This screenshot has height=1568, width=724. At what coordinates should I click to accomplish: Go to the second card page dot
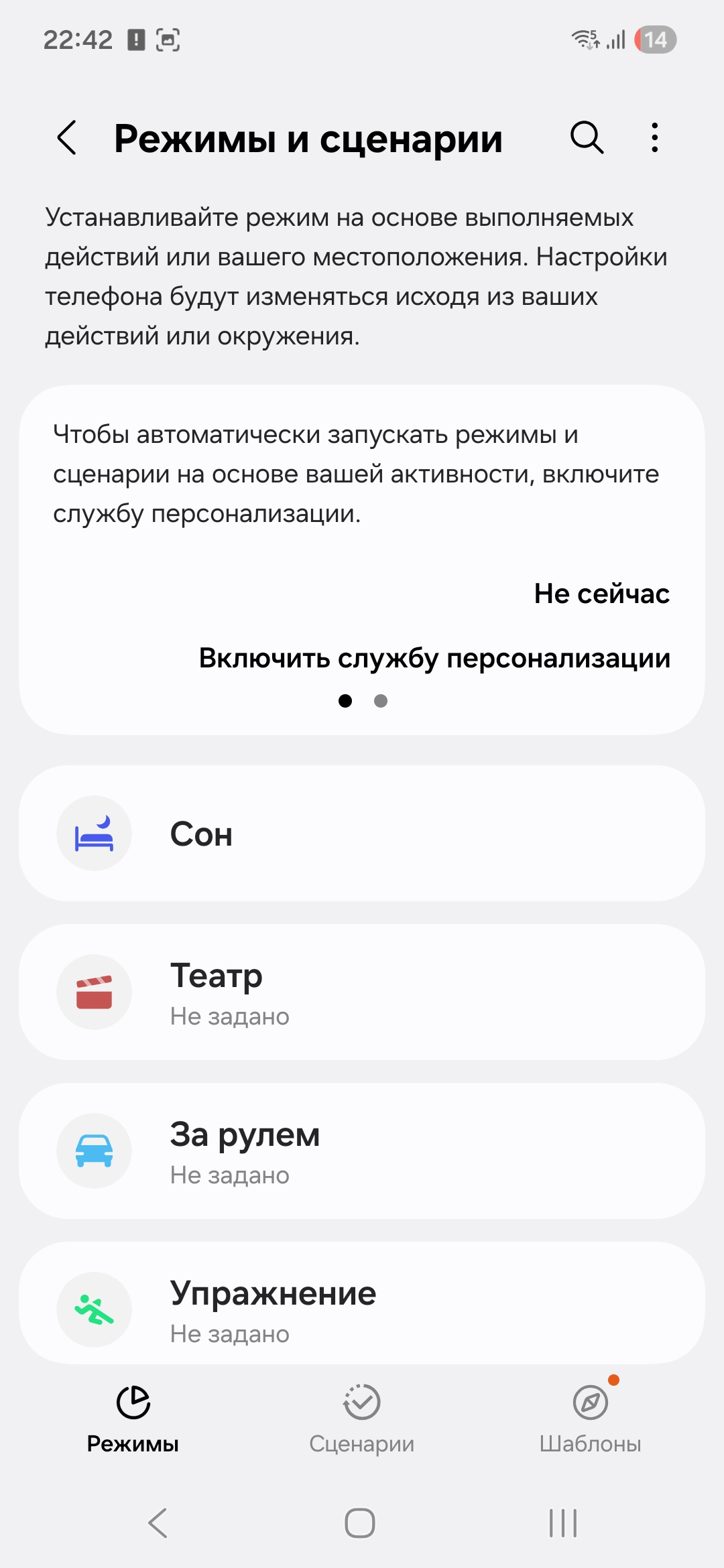381,701
